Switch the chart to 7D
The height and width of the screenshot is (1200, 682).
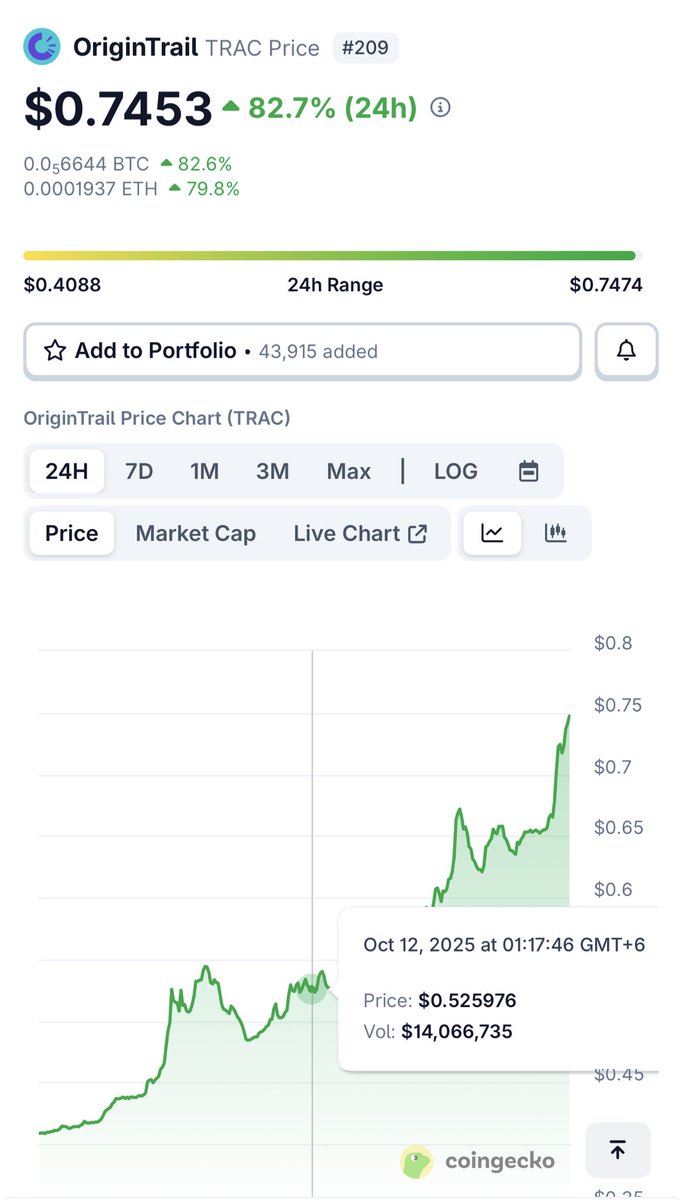tap(139, 471)
